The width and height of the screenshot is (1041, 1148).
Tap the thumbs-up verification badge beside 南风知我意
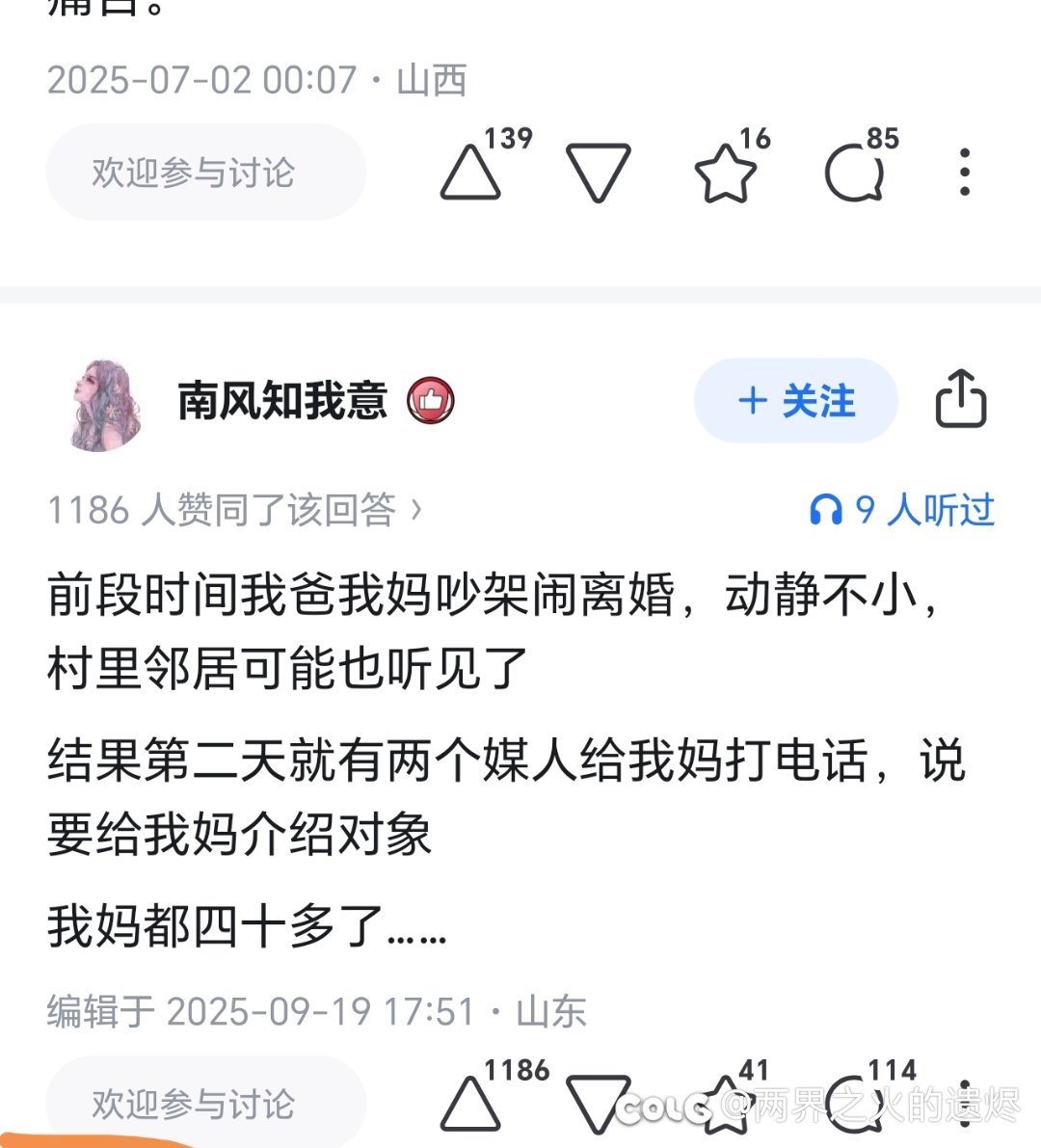430,401
